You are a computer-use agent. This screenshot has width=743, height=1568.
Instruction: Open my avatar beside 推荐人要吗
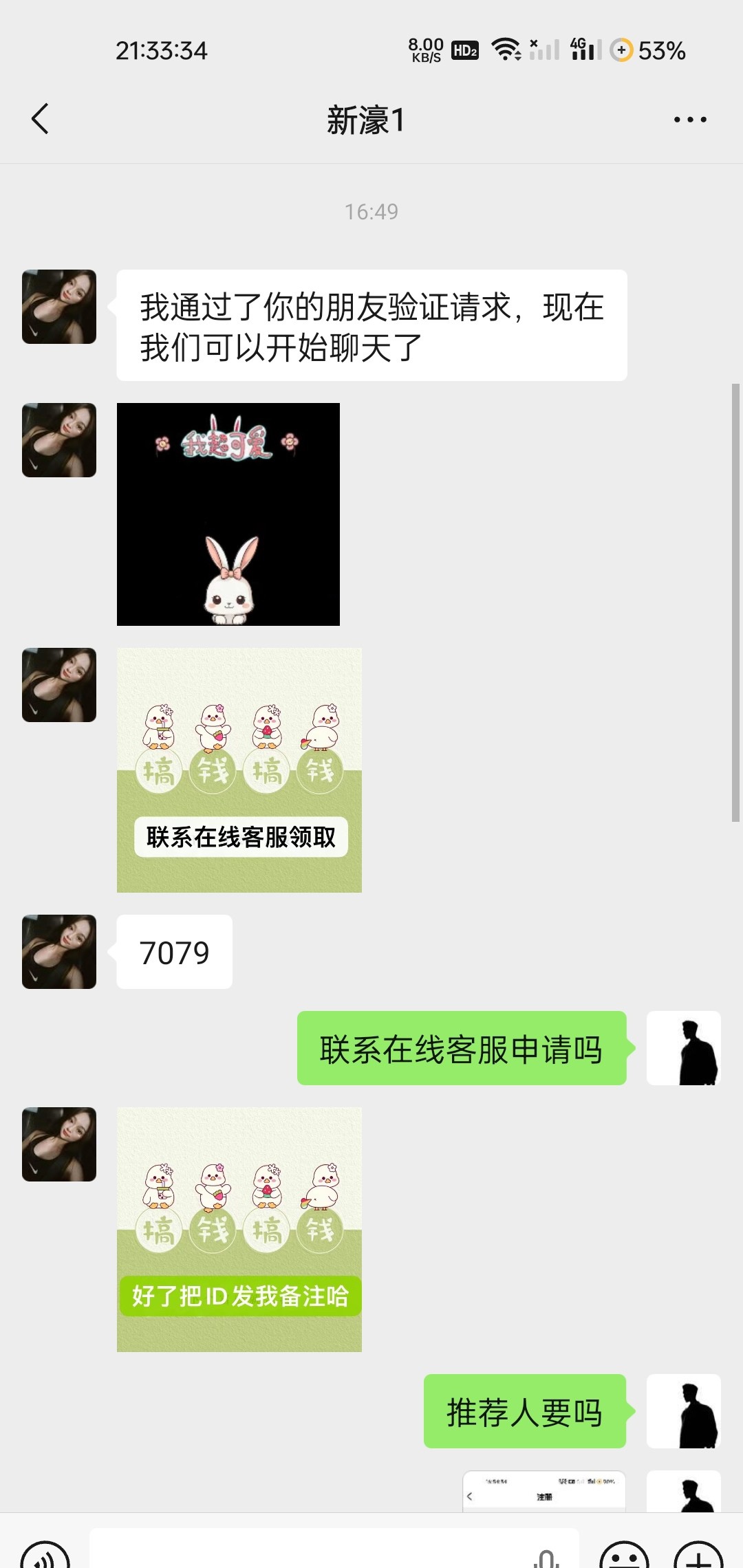(x=683, y=1411)
